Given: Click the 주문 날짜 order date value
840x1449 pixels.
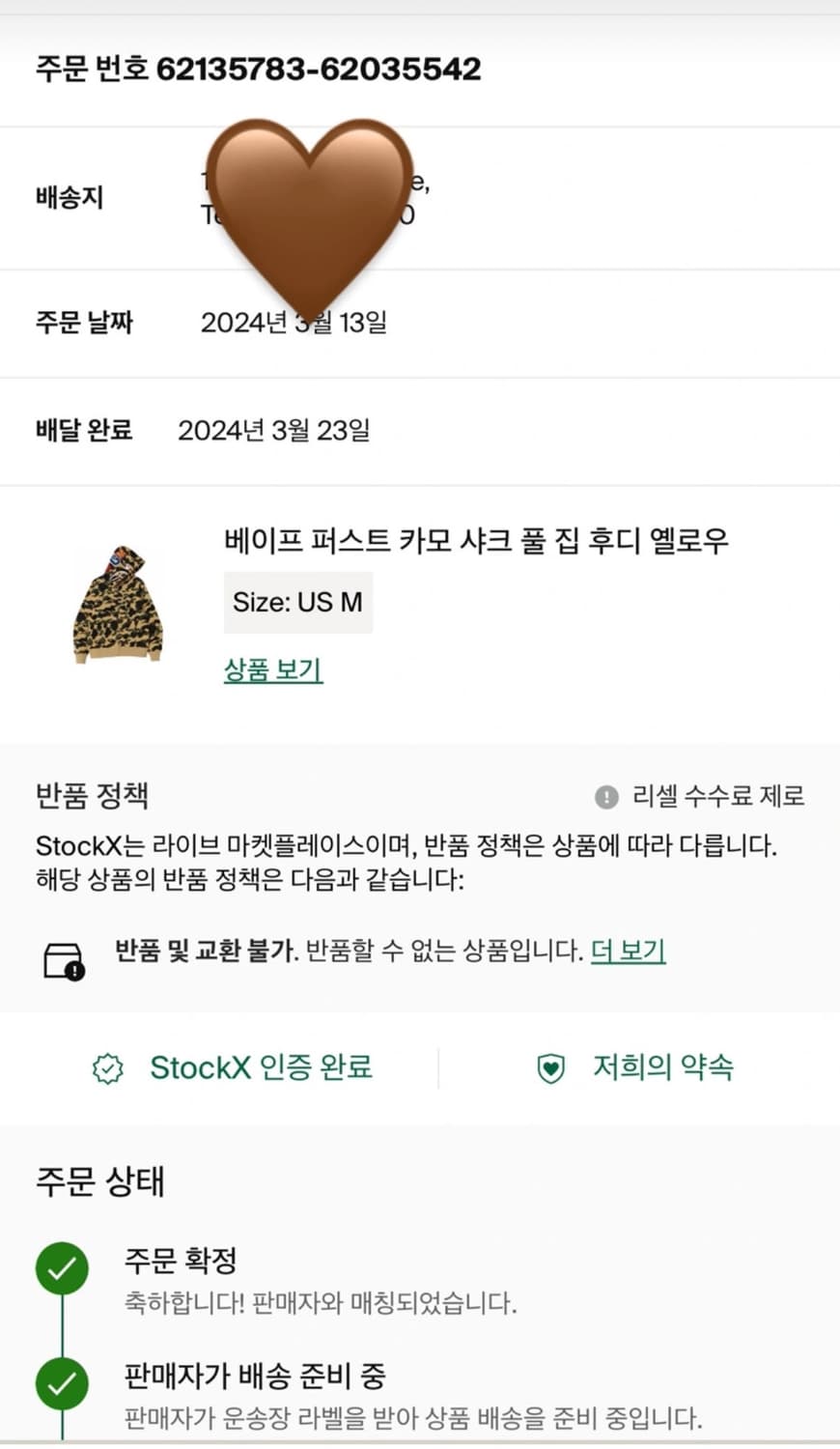Looking at the screenshot, I should (x=296, y=325).
